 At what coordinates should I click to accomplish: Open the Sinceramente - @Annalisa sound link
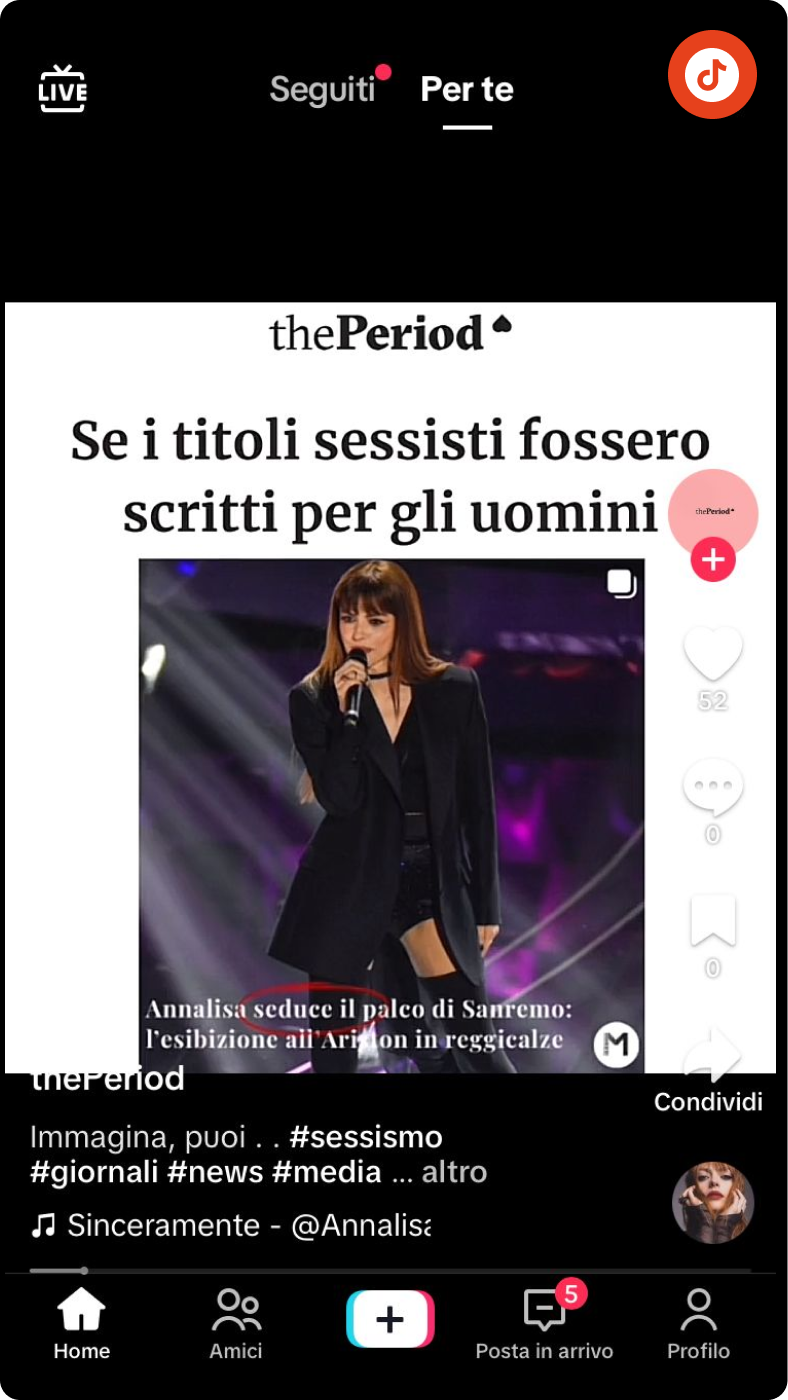pos(232,1225)
